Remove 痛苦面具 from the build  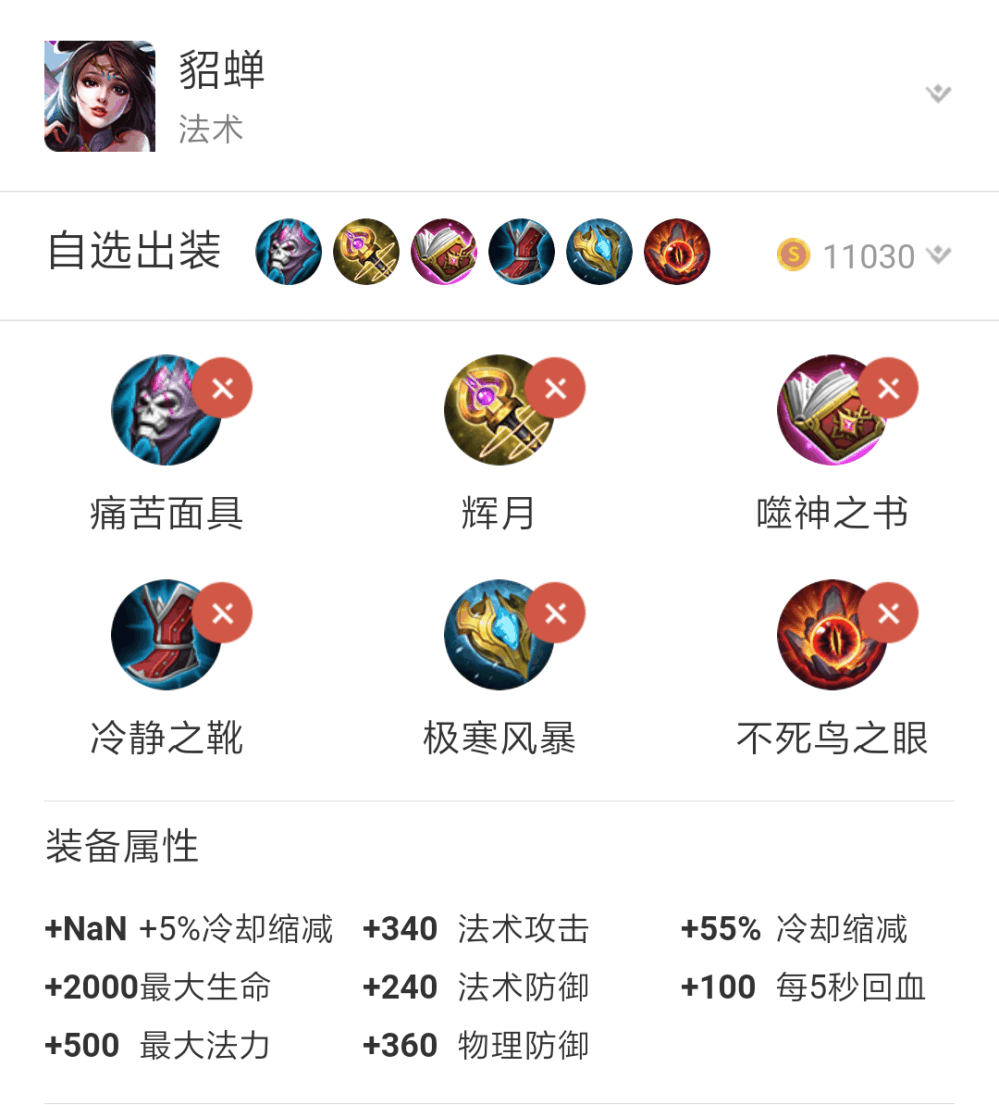222,387
